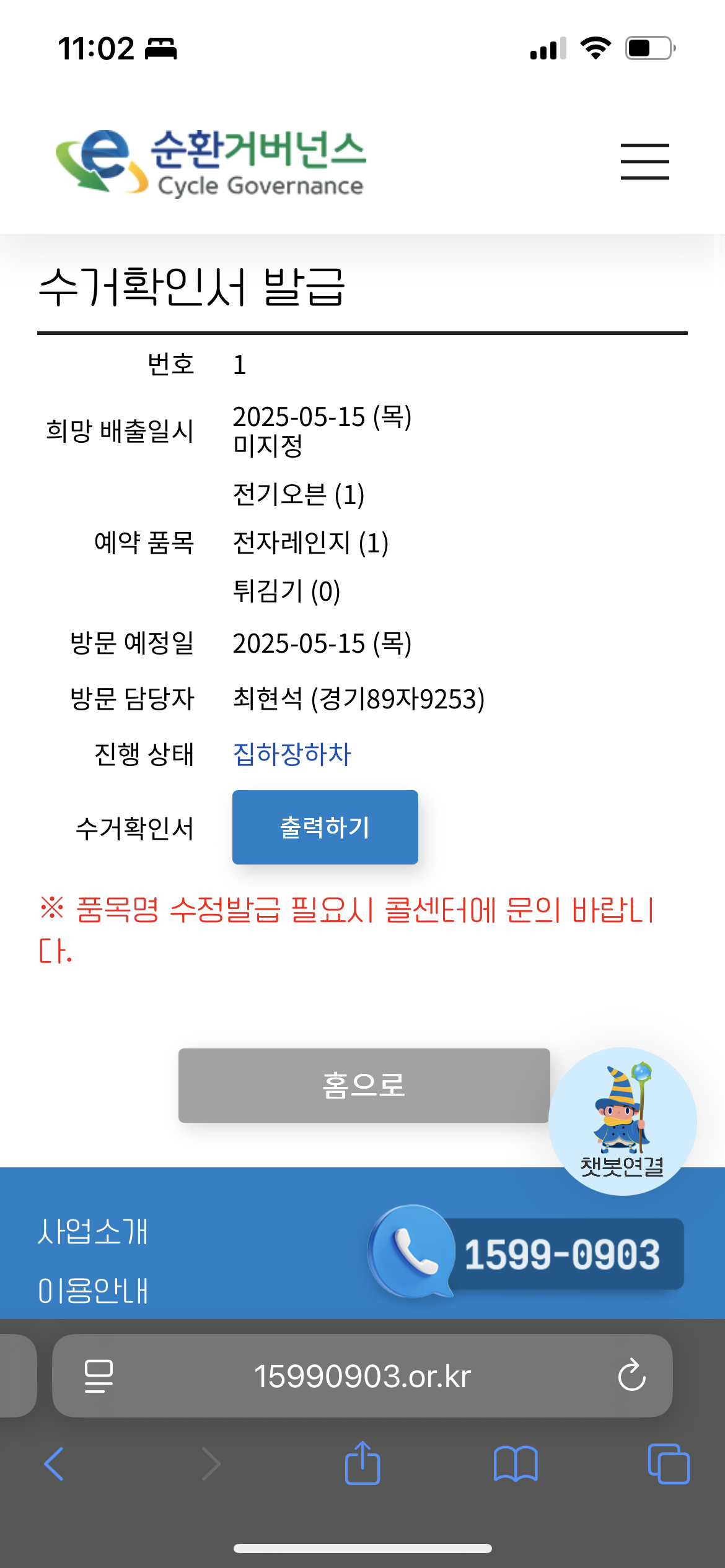Open the 챗봇연결 chatbot bubble

coord(622,1121)
